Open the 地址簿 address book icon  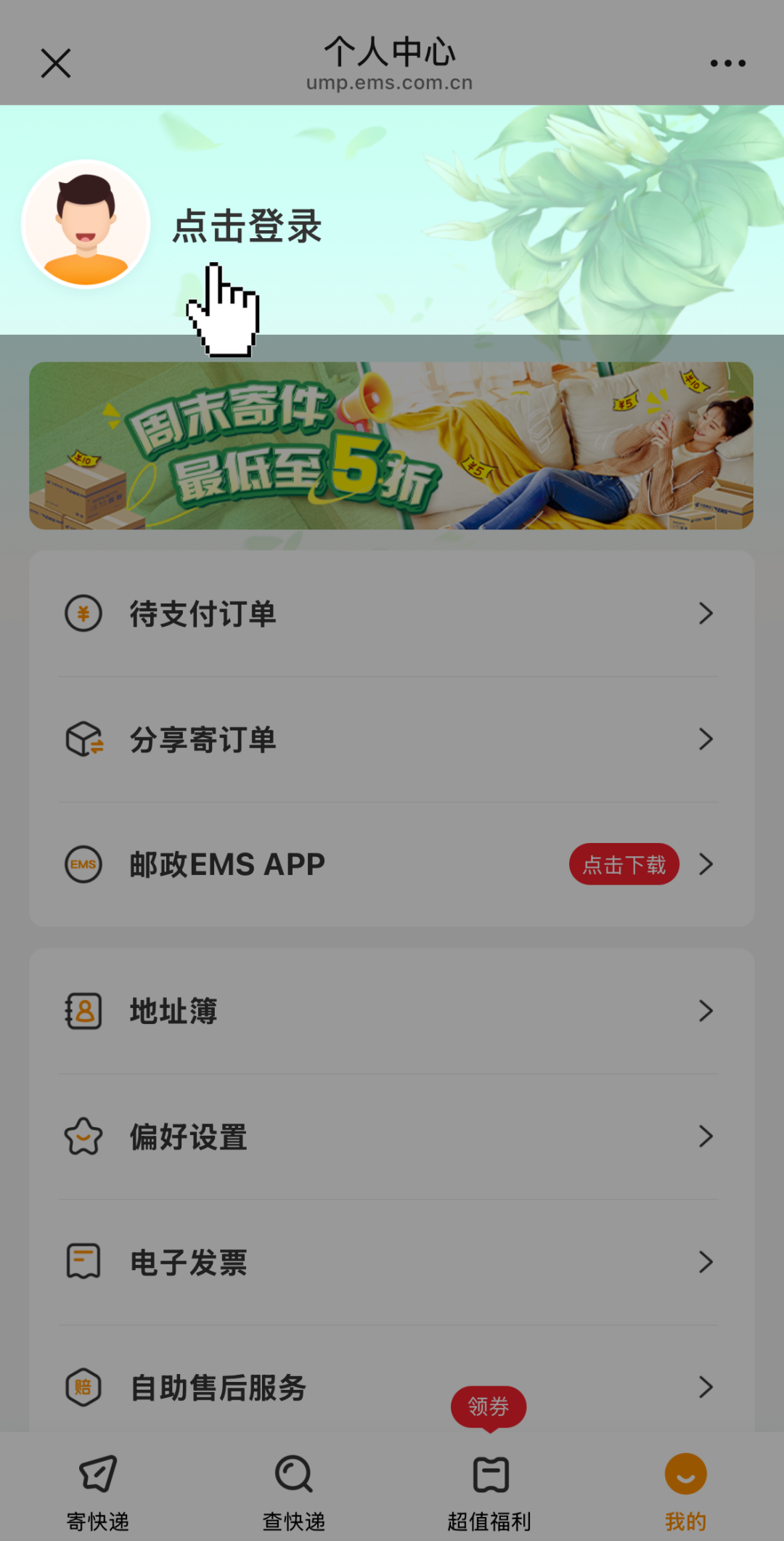click(83, 1011)
